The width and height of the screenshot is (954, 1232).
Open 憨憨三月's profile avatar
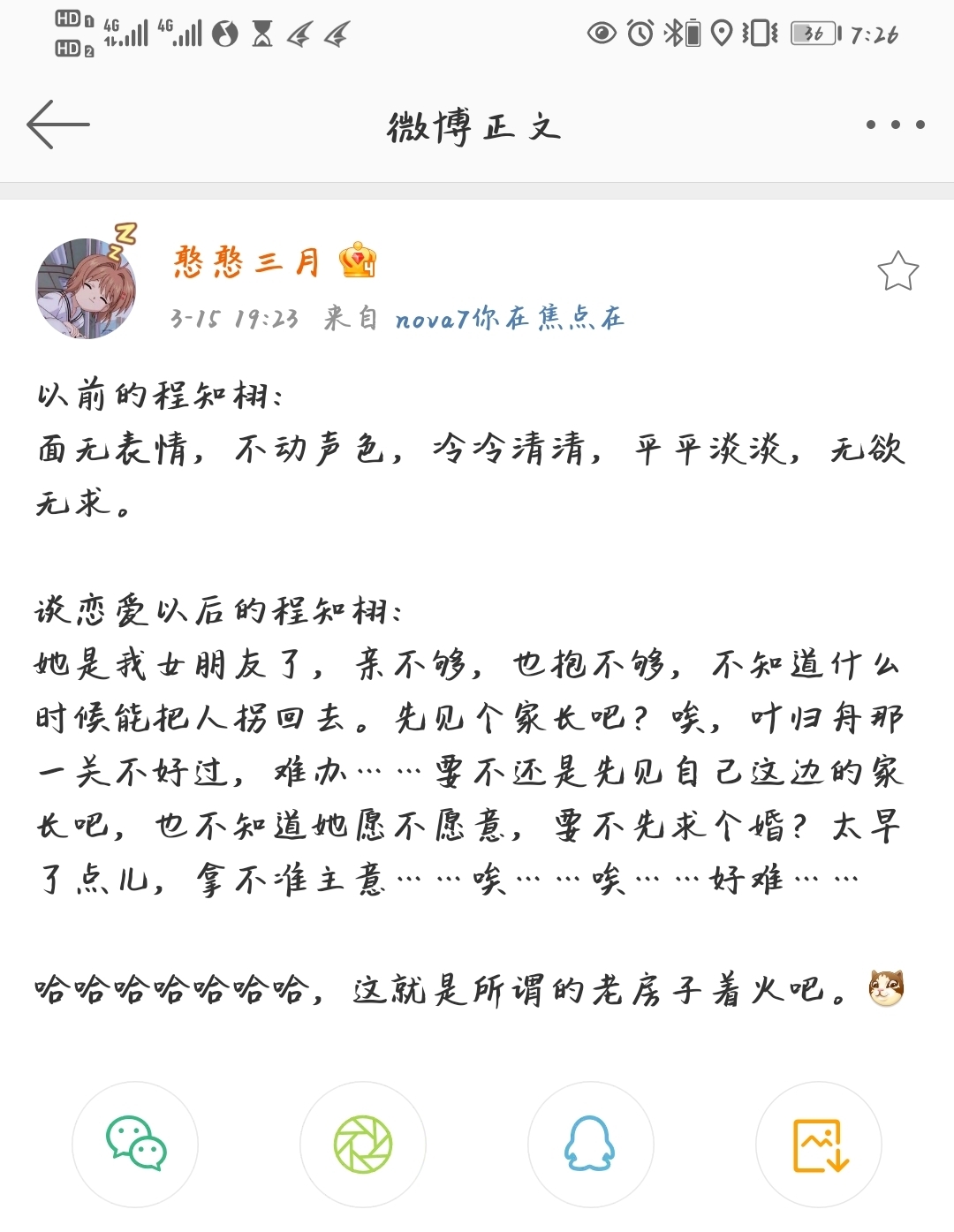[x=86, y=288]
